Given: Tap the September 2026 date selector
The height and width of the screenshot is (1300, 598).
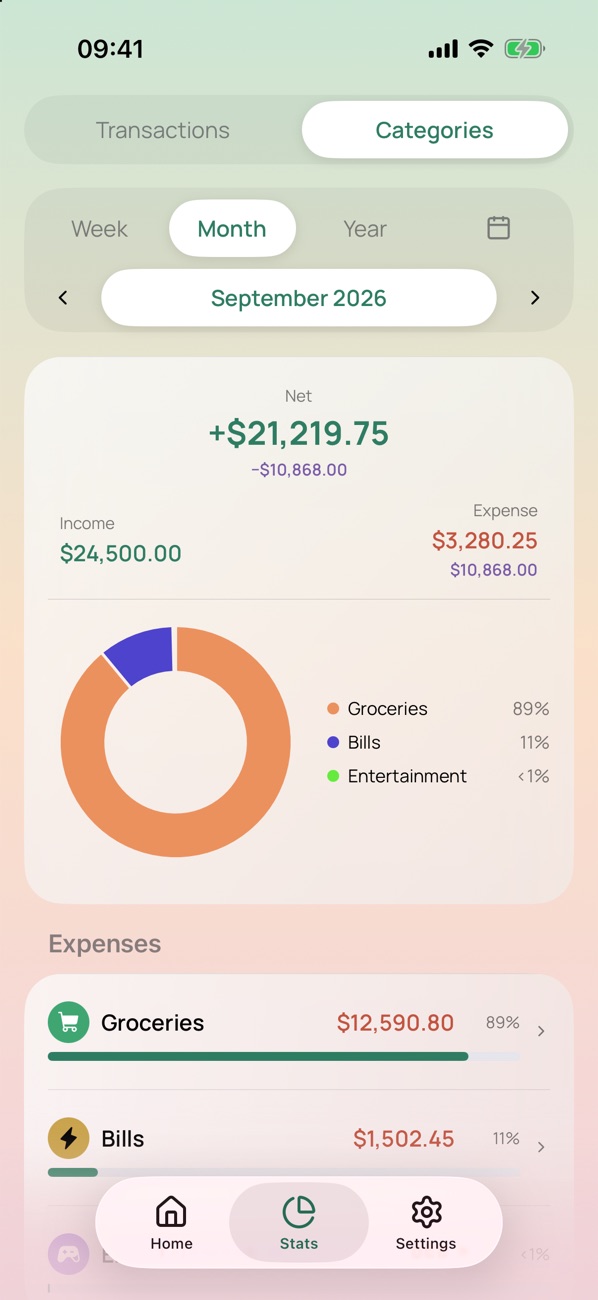Looking at the screenshot, I should (x=299, y=298).
